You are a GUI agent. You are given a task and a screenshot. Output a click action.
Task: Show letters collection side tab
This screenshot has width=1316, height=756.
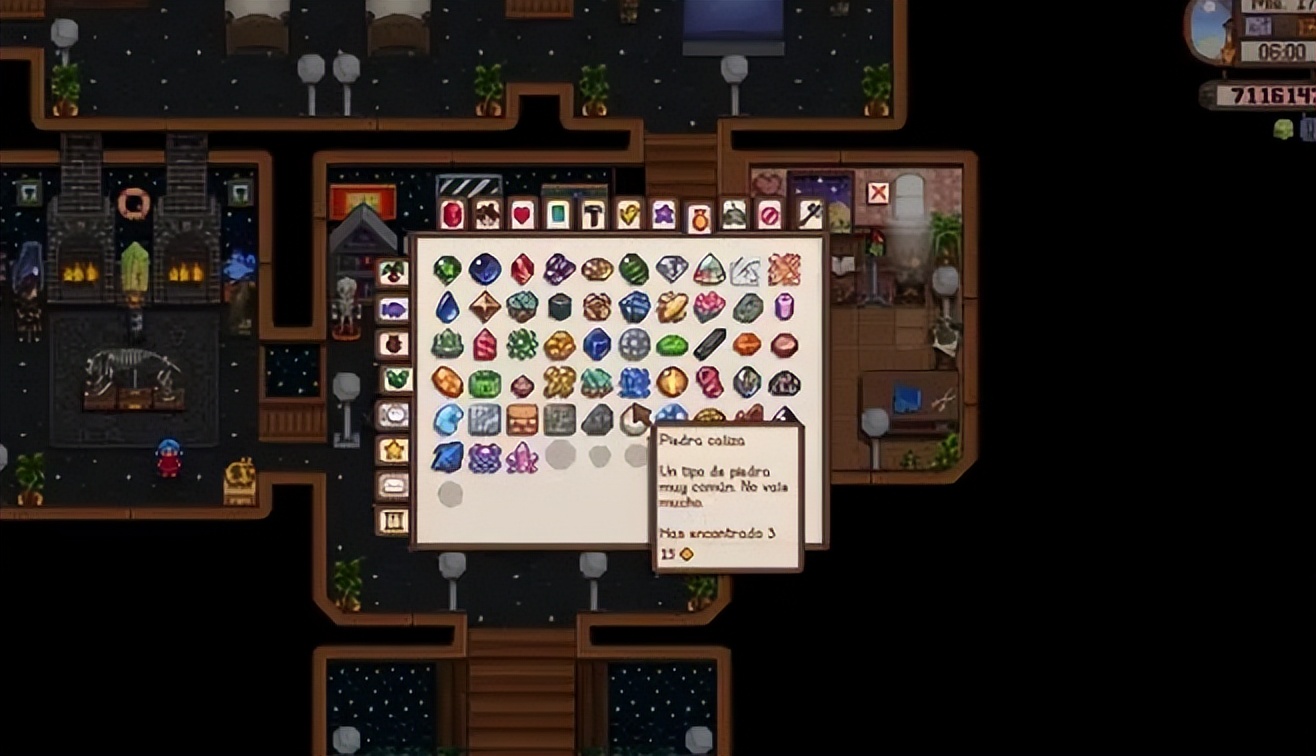click(x=393, y=486)
